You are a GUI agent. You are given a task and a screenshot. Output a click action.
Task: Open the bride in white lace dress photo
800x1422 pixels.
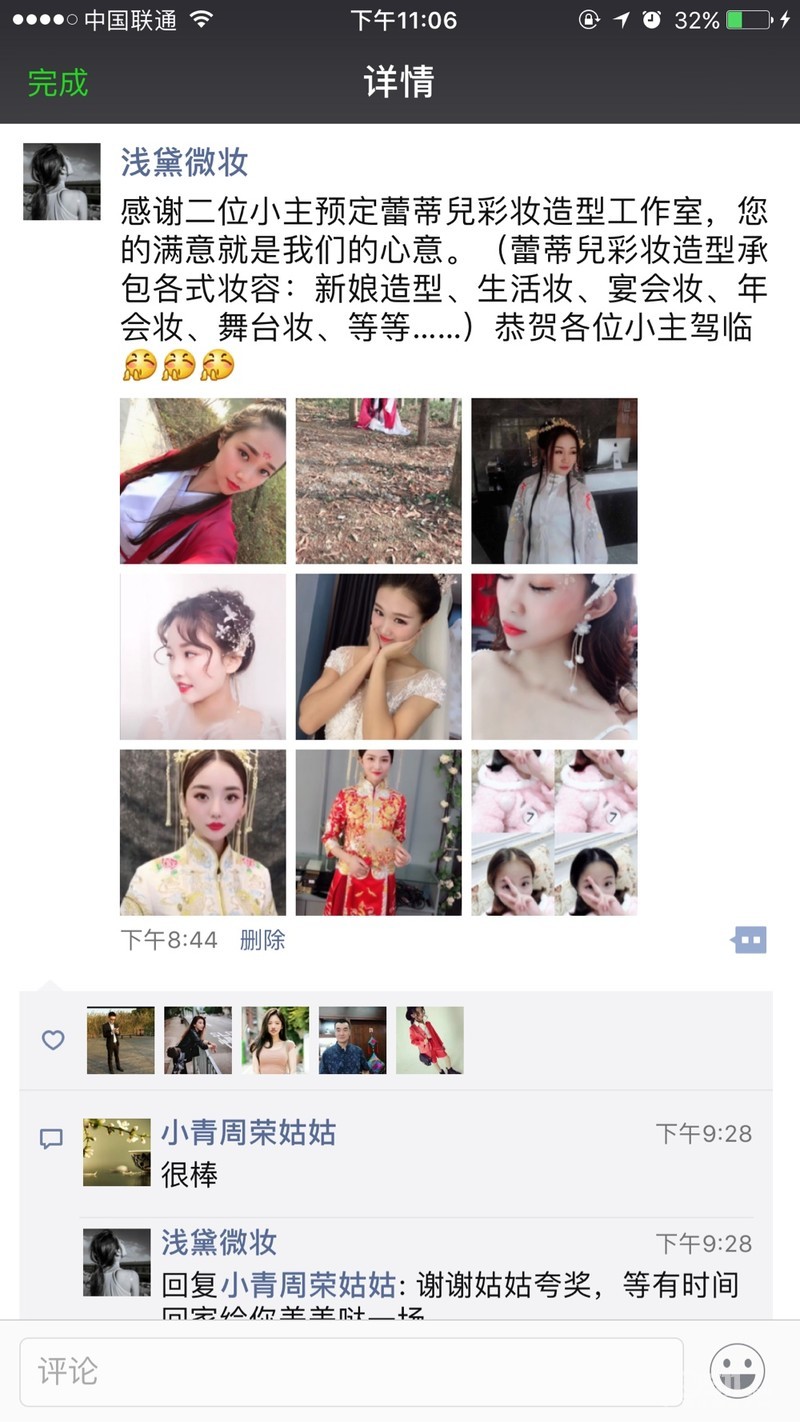[x=379, y=656]
